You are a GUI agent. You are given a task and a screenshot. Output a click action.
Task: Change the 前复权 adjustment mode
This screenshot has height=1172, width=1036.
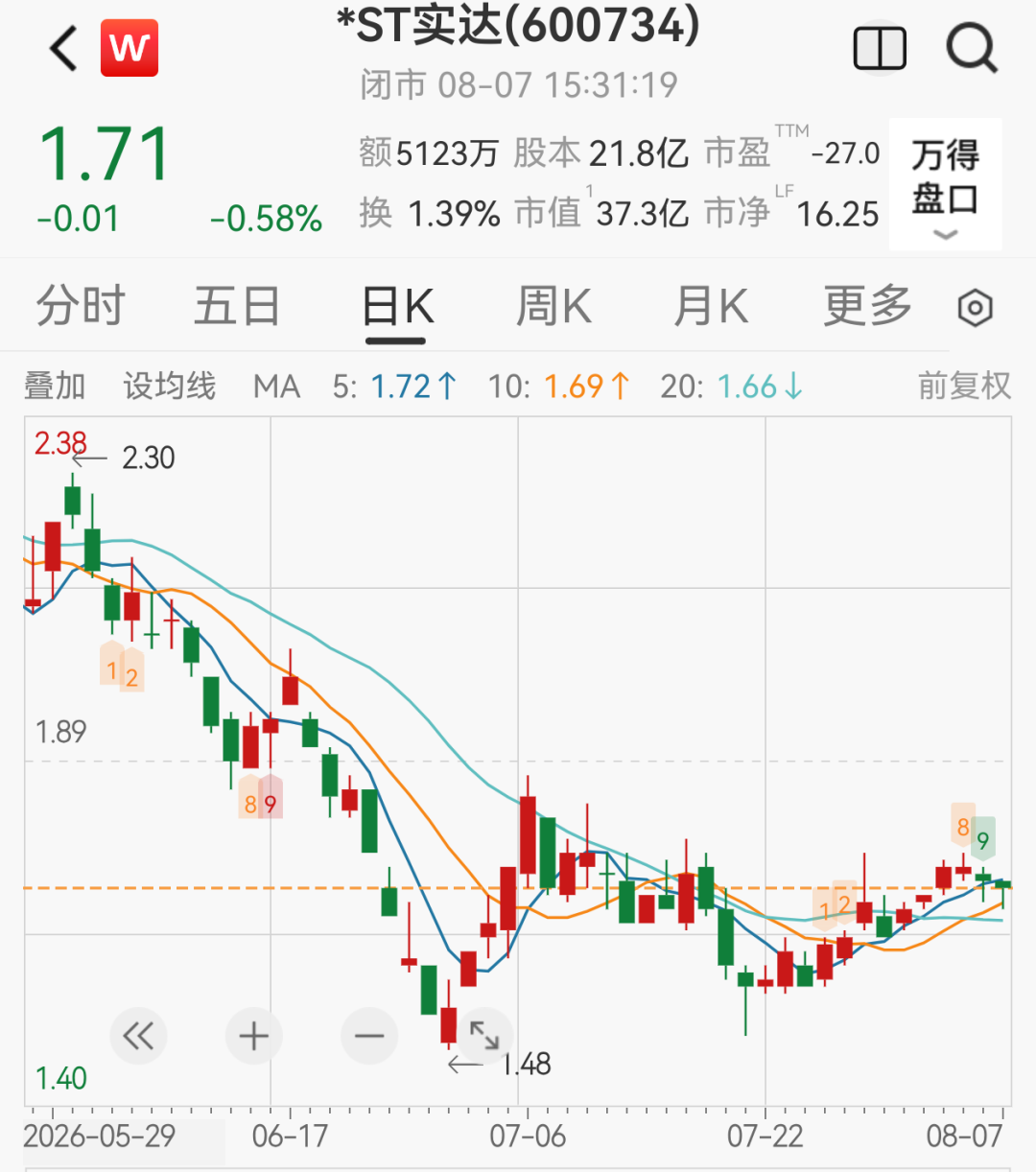964,387
